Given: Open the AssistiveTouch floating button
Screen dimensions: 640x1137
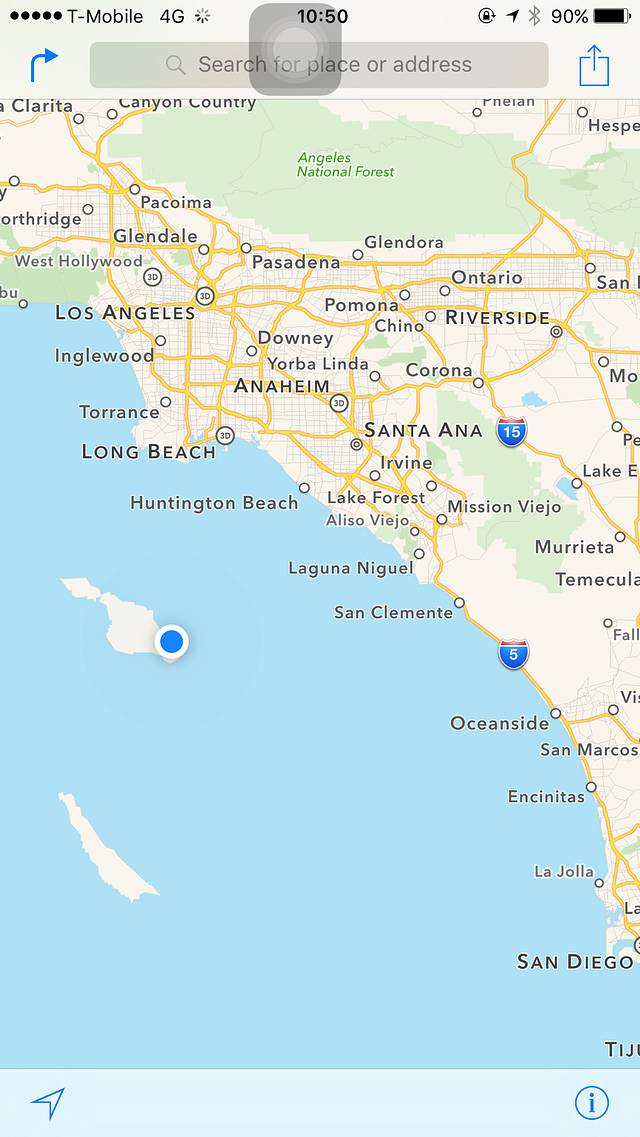Looking at the screenshot, I should [x=295, y=49].
